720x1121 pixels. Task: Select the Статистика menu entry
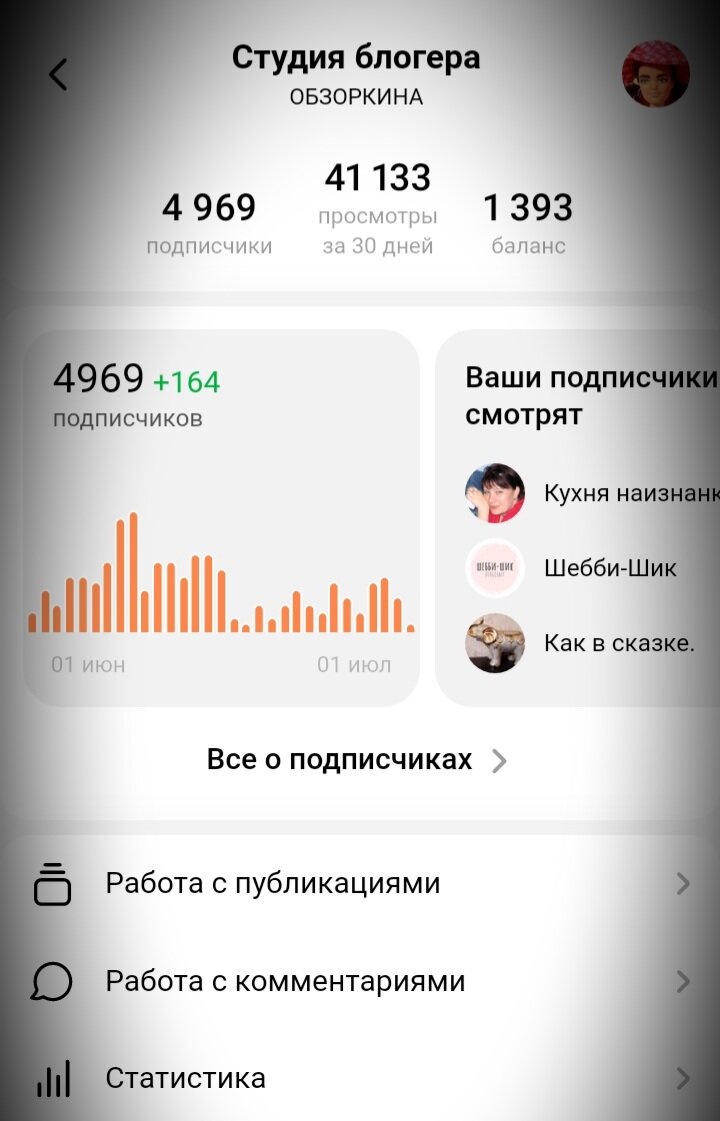pyautogui.click(x=185, y=1079)
